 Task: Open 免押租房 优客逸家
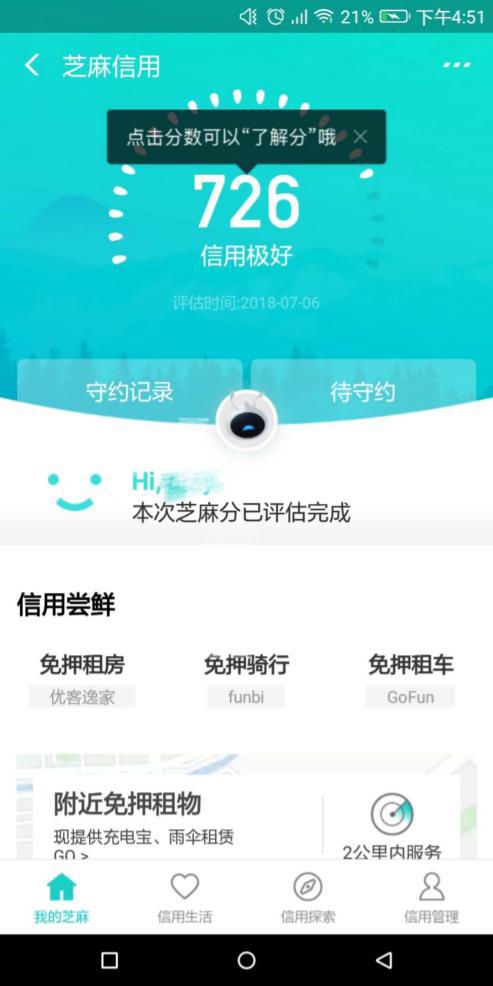(x=82, y=679)
